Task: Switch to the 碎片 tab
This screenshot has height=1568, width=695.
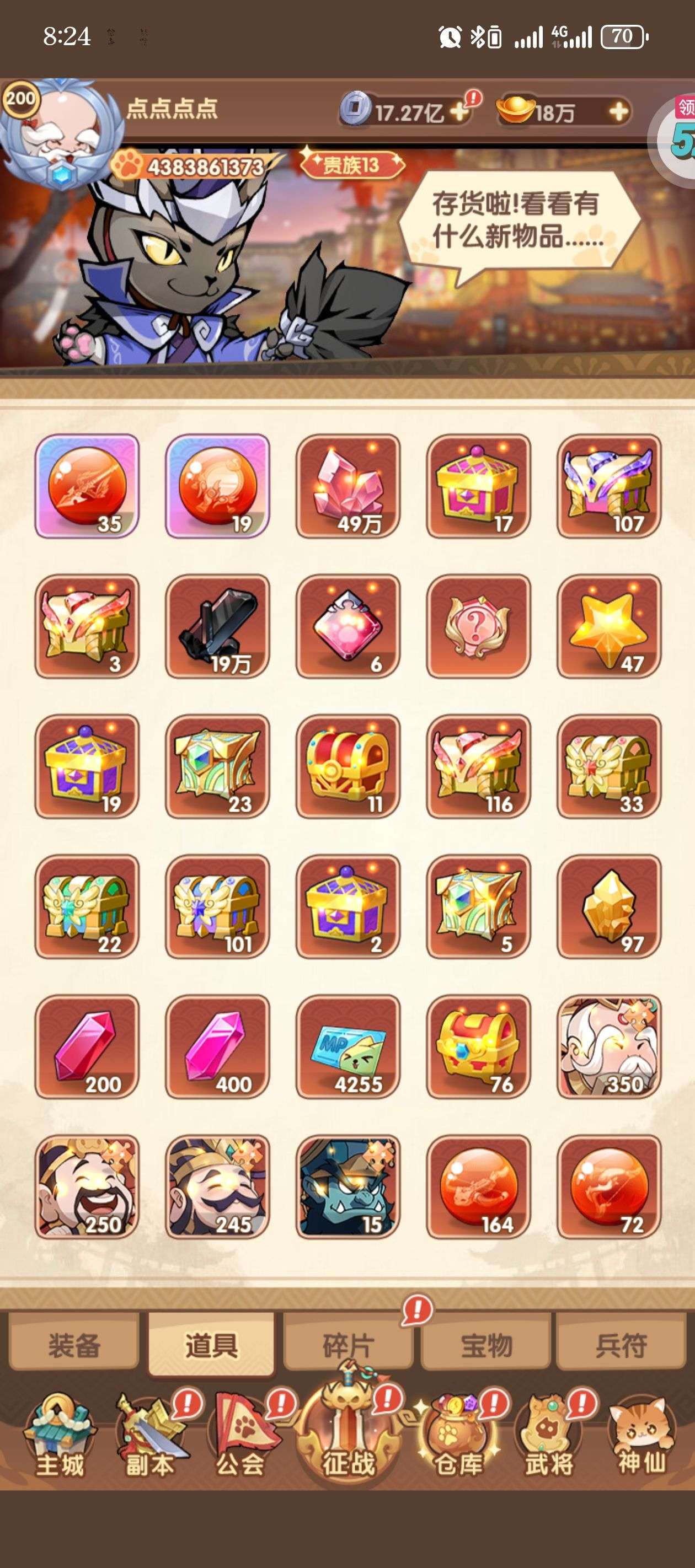Action: 348,1345
